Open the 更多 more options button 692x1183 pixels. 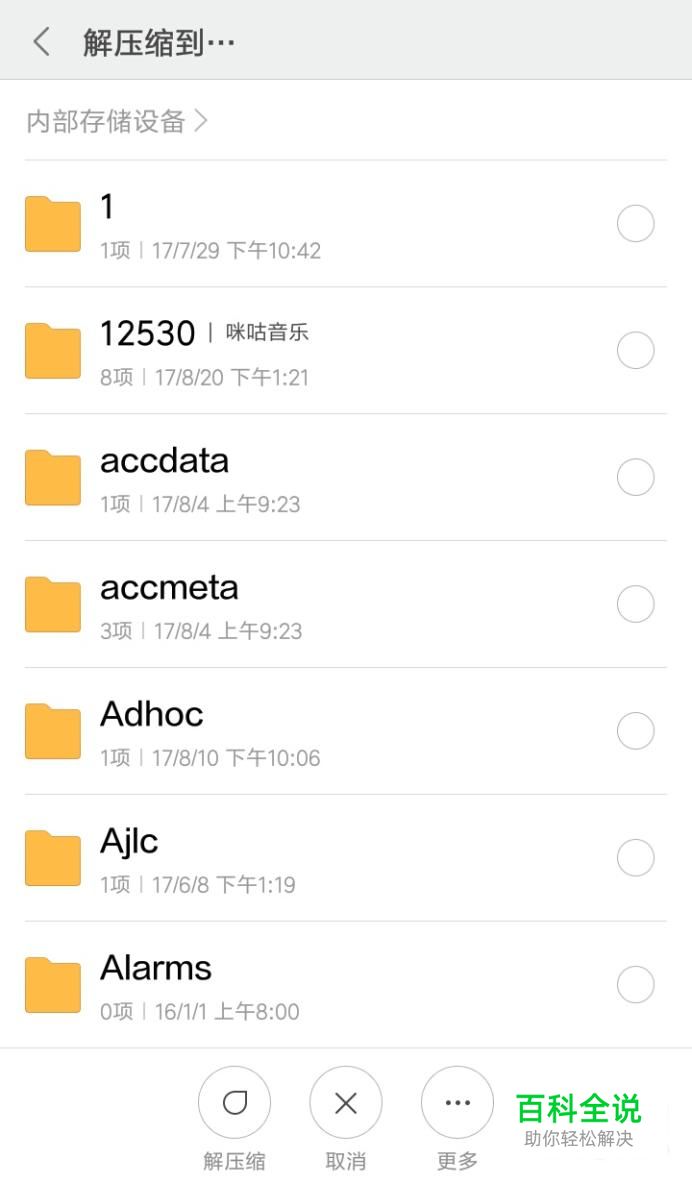point(457,1119)
